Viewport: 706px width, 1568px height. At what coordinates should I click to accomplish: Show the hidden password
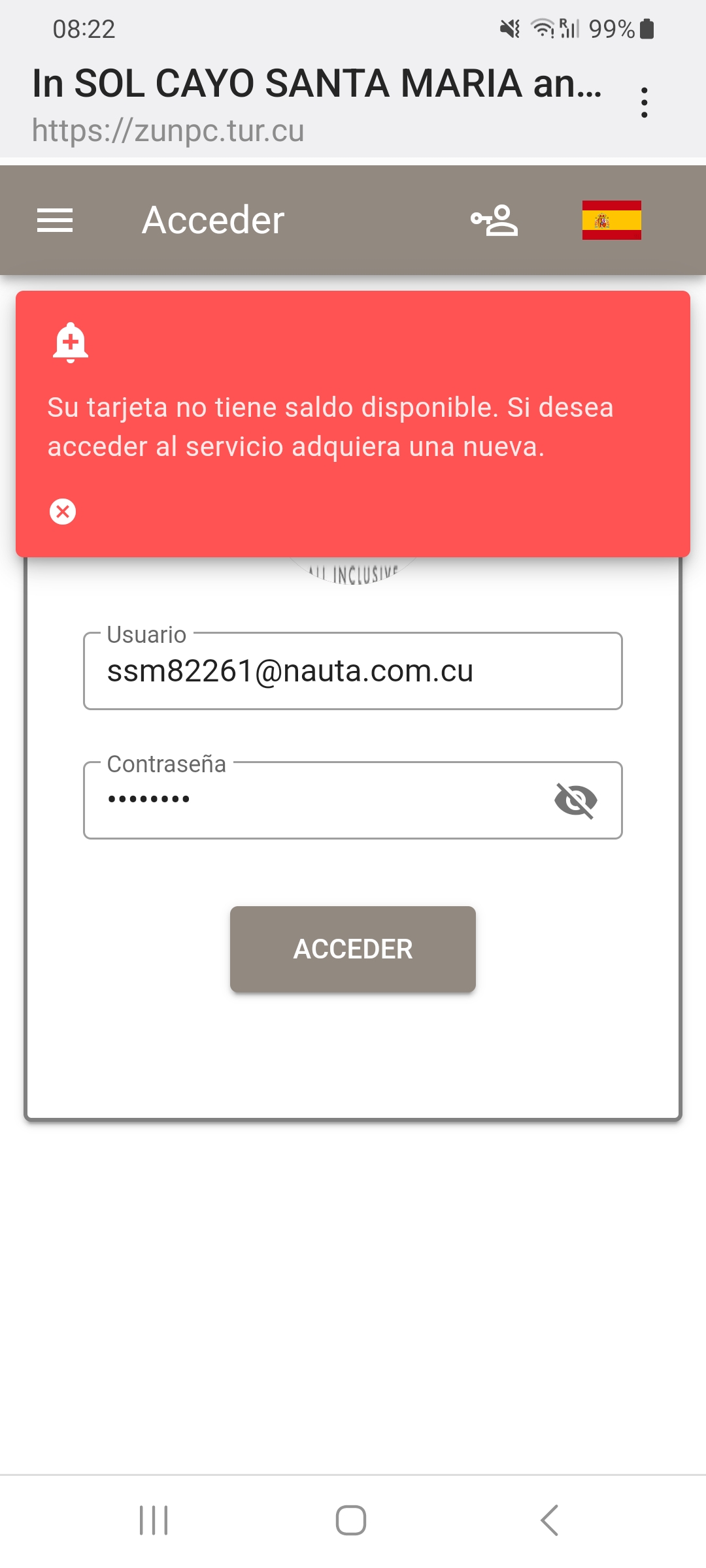[x=575, y=800]
